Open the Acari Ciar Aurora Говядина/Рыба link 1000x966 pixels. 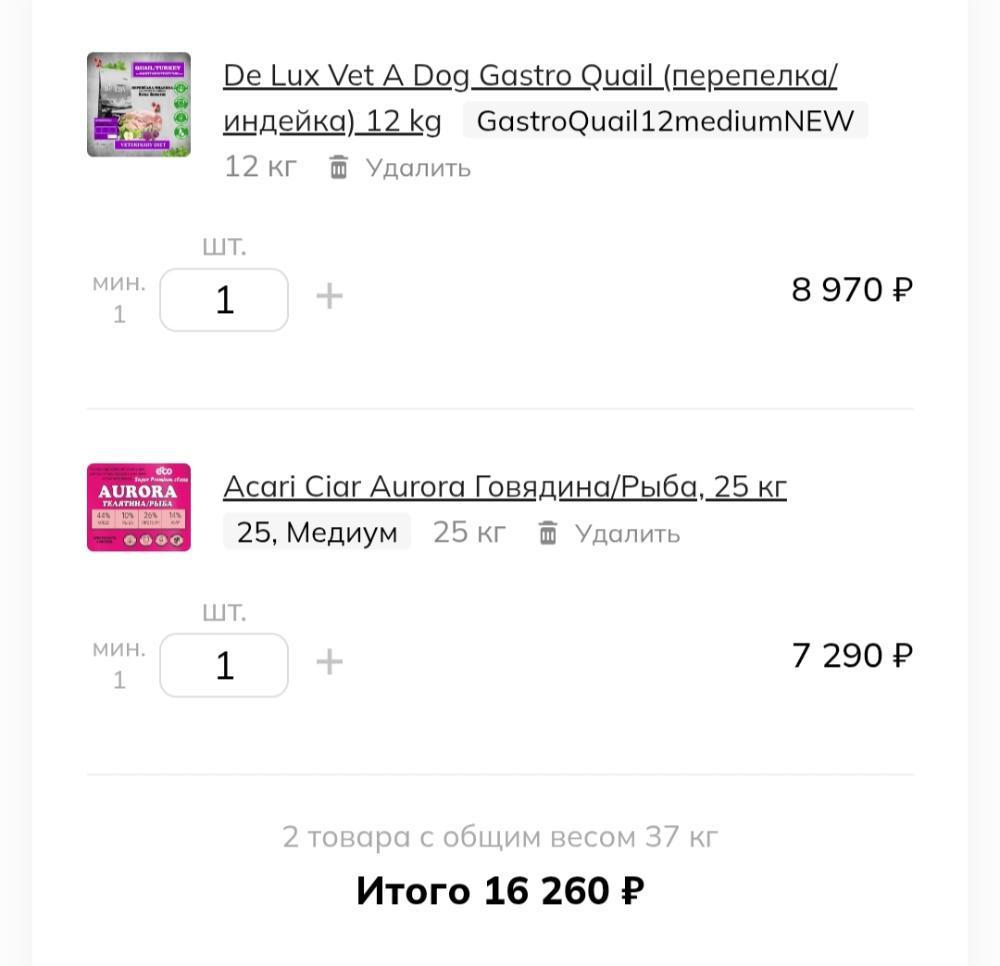point(505,488)
